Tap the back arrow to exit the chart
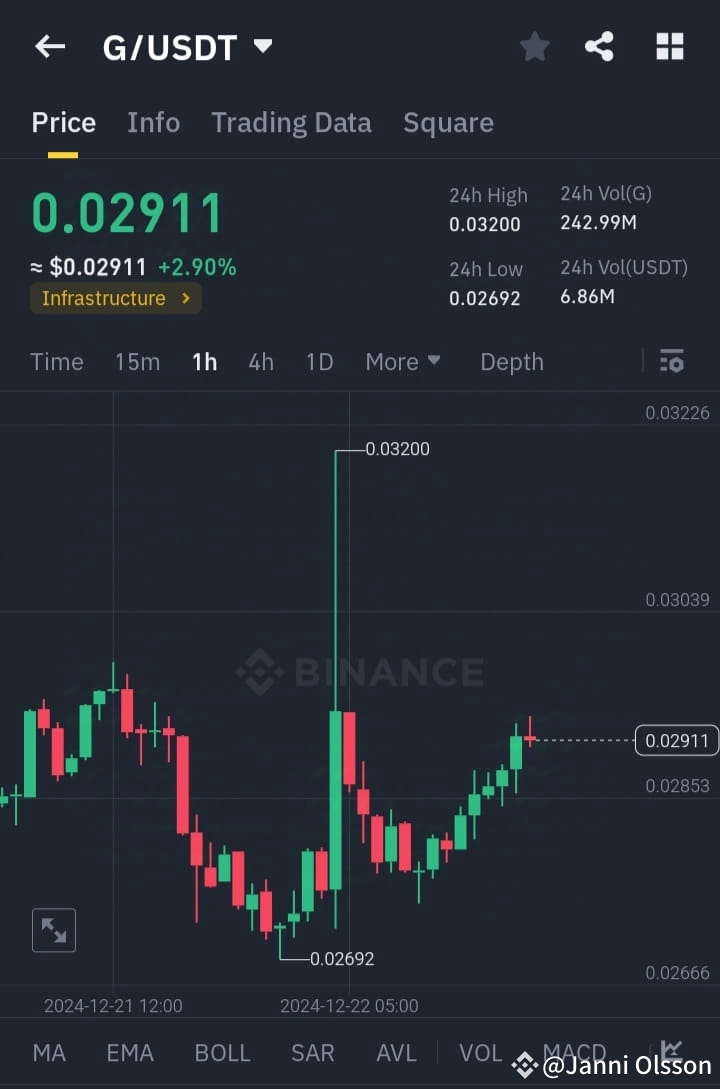 click(50, 46)
